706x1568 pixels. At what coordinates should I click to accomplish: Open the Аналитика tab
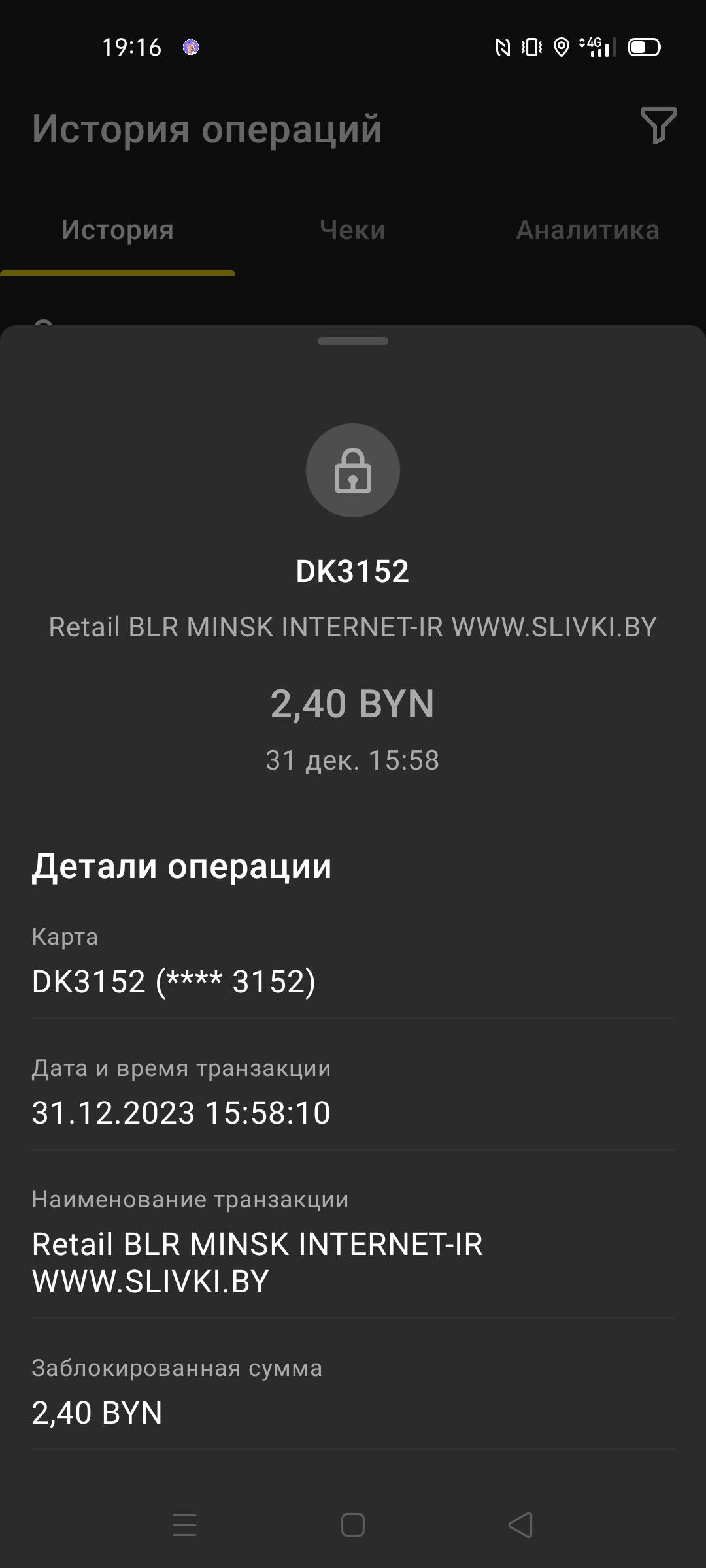click(x=588, y=231)
